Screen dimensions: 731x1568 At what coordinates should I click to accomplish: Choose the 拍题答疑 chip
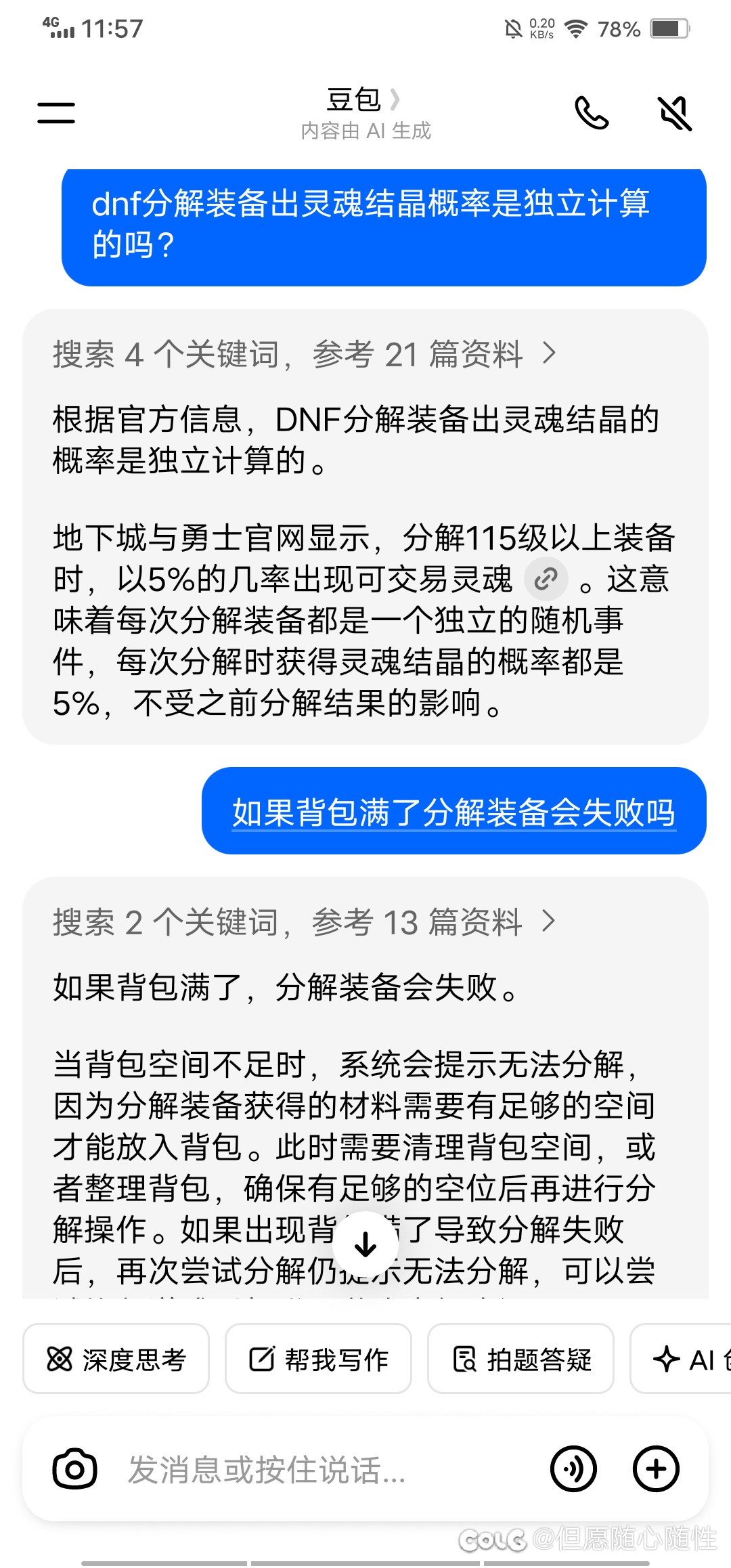(x=520, y=1359)
